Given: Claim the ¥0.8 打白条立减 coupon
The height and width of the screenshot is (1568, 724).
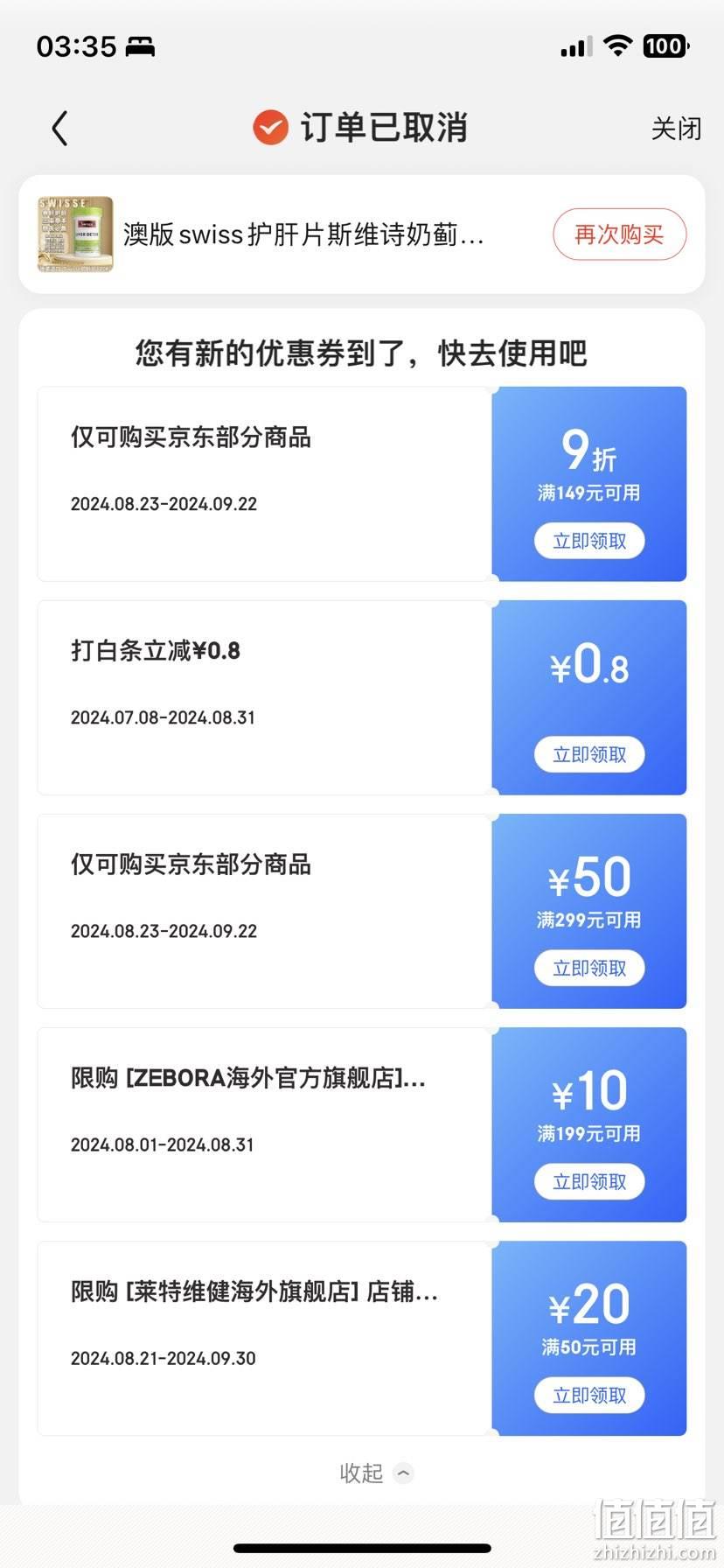Looking at the screenshot, I should tap(589, 754).
